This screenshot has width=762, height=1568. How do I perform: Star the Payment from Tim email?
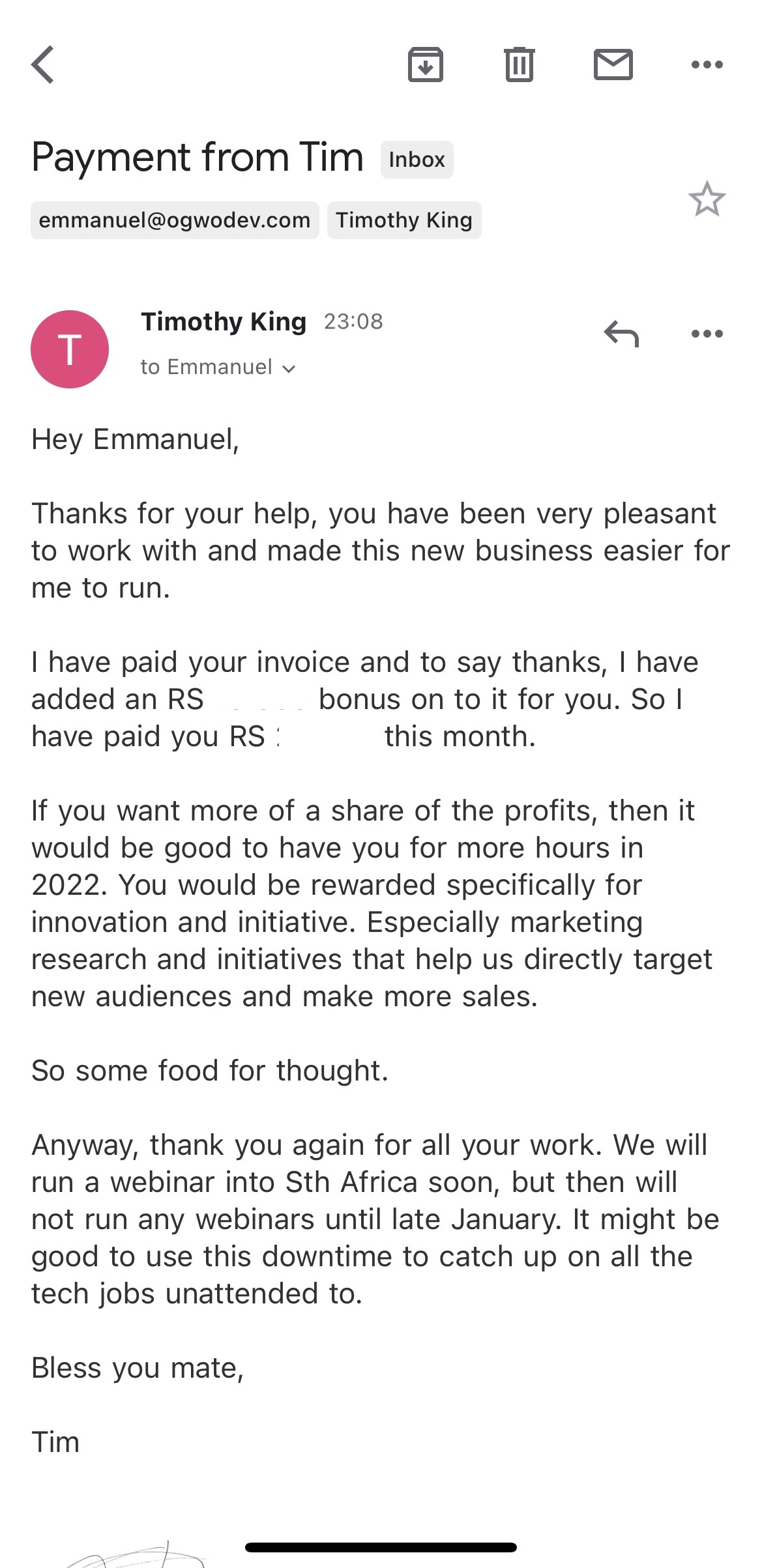[707, 199]
